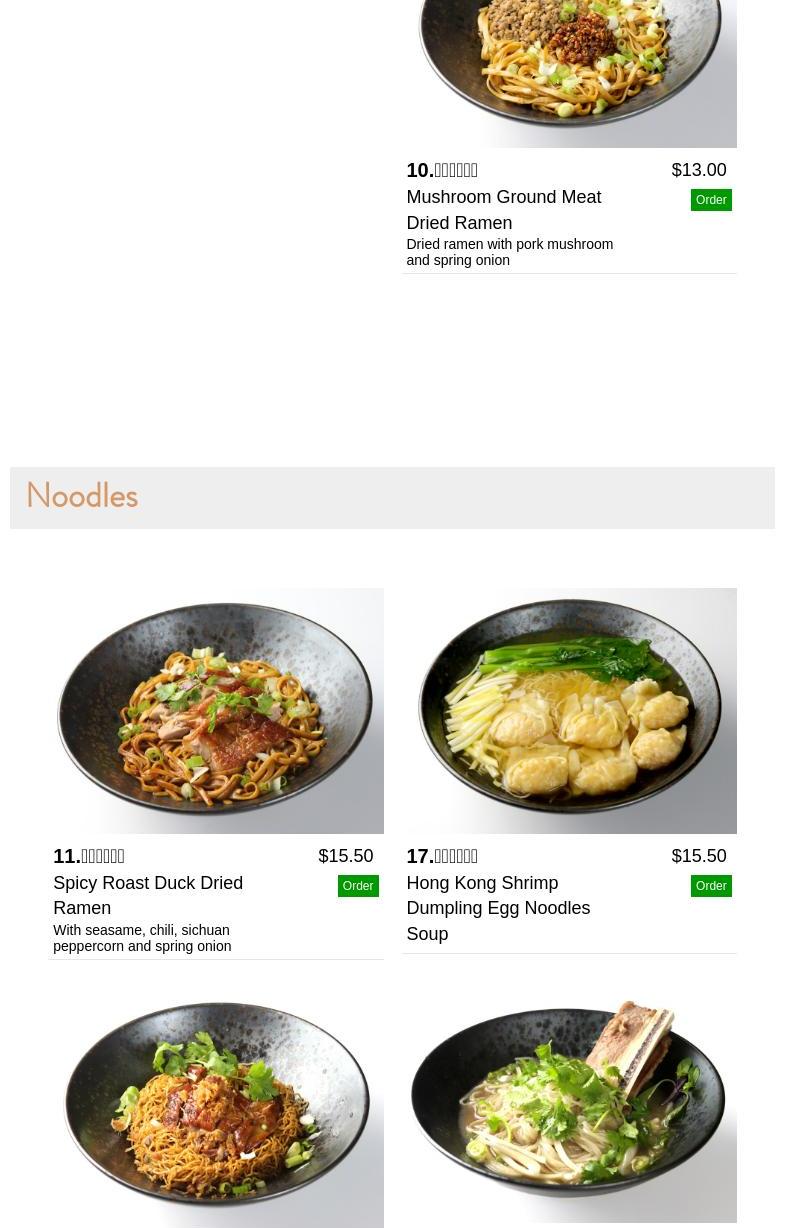Image resolution: width=785 pixels, height=1228 pixels.
Task: Order Mushroom Ground Meat Dried Ramen
Action: coord(711,200)
